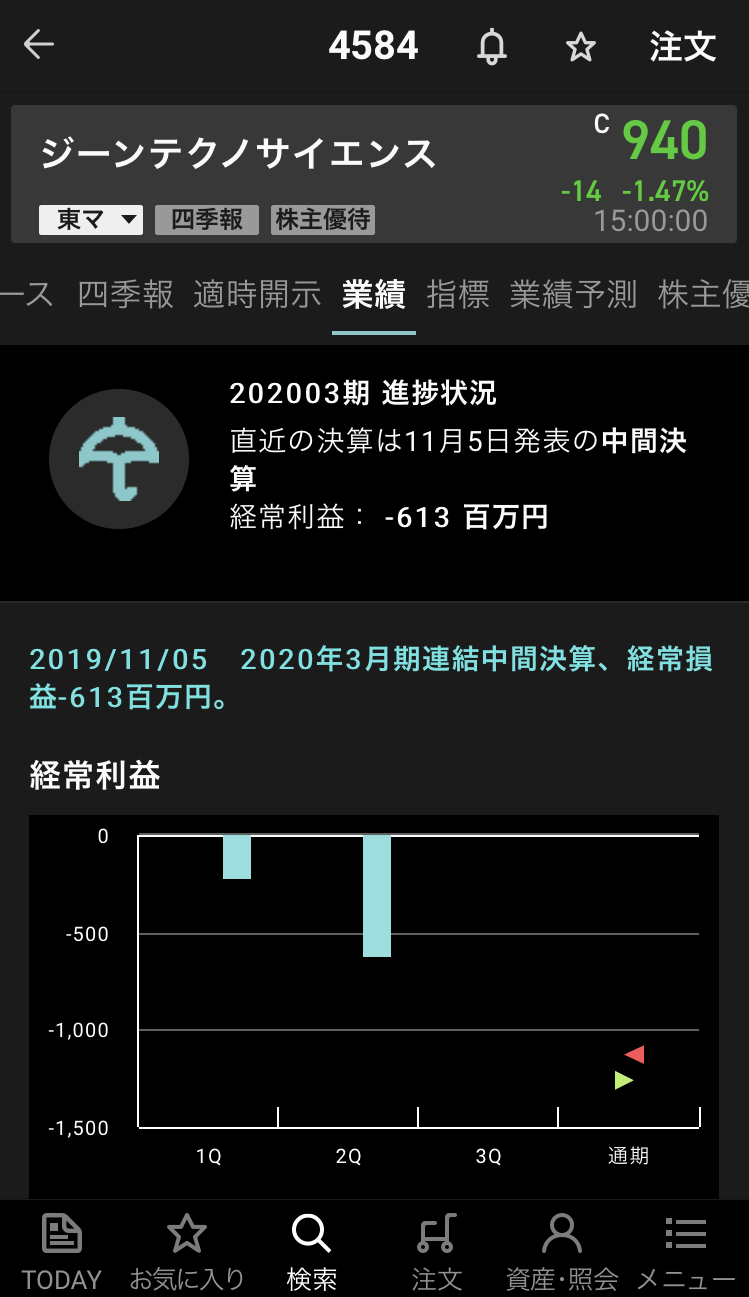Open the 東マ market dropdown
This screenshot has width=749, height=1297.
click(91, 220)
